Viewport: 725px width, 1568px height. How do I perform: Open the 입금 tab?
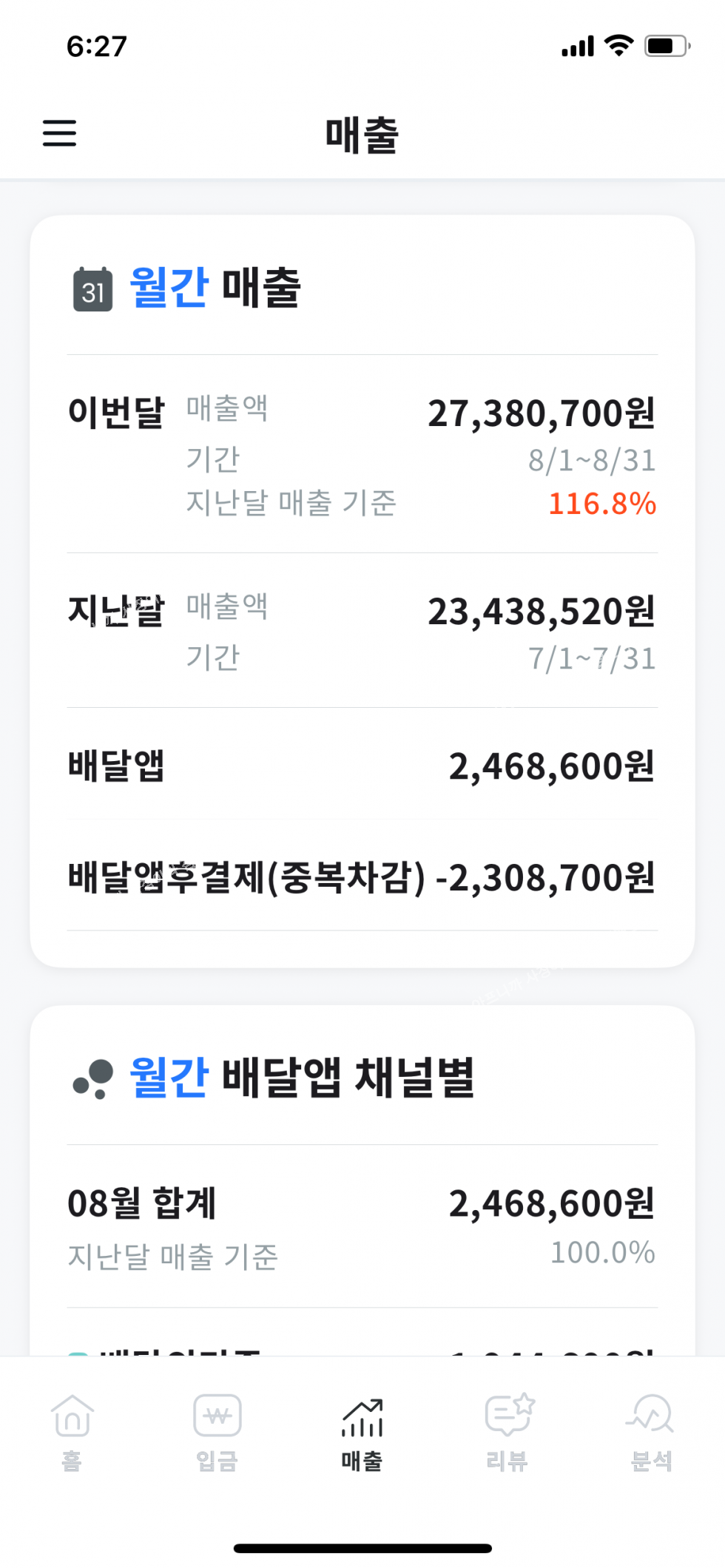[217, 1431]
